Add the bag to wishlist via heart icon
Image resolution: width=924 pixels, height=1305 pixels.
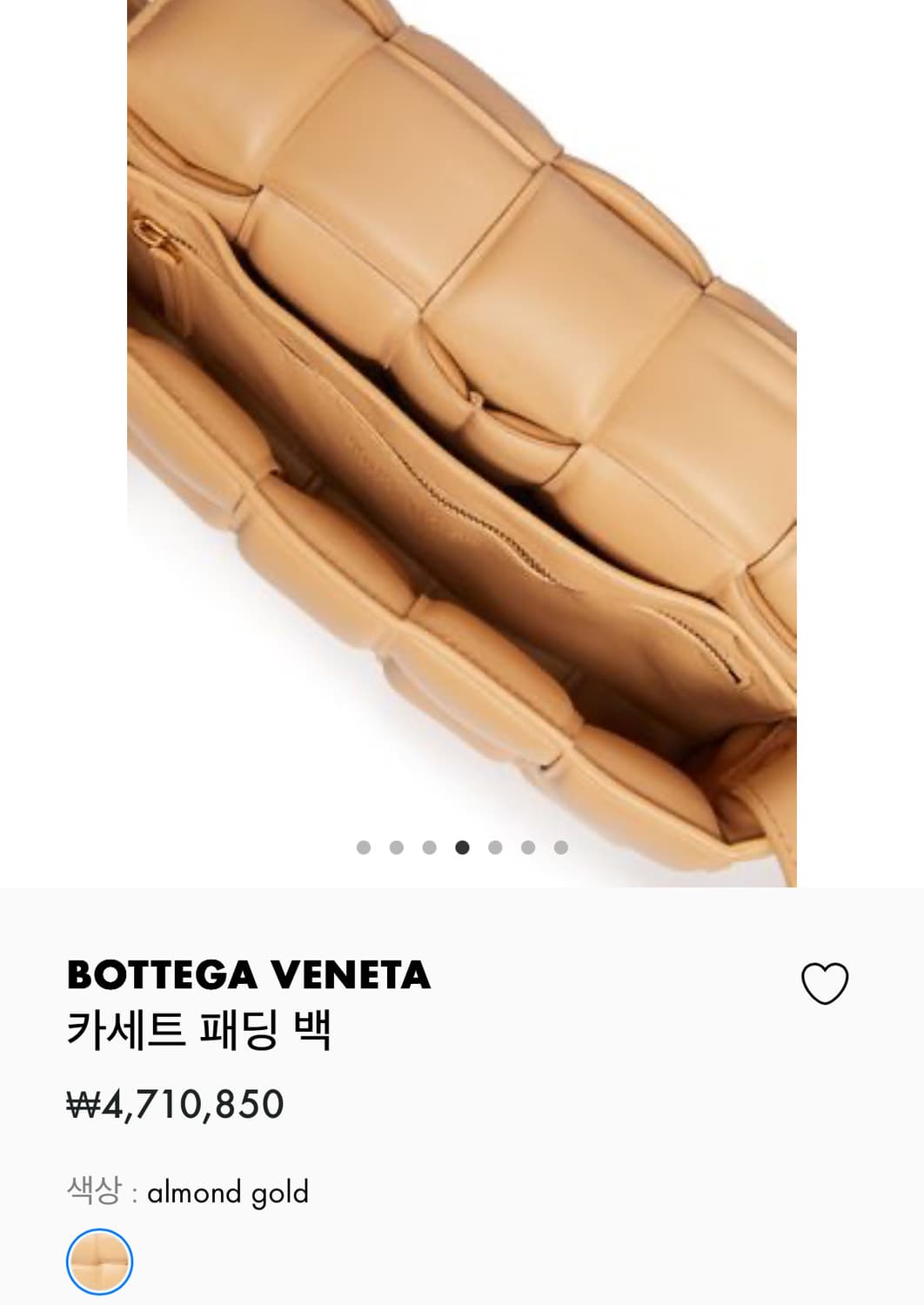pos(825,981)
